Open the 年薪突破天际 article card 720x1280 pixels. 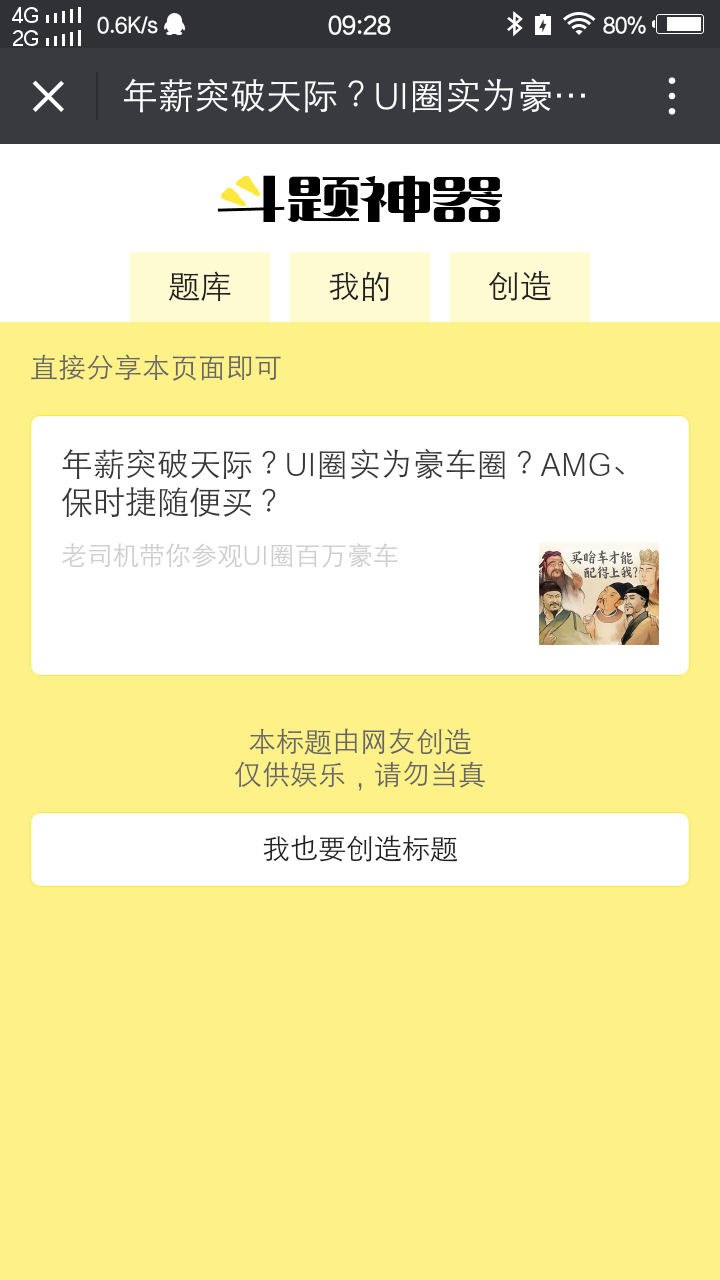click(x=360, y=545)
